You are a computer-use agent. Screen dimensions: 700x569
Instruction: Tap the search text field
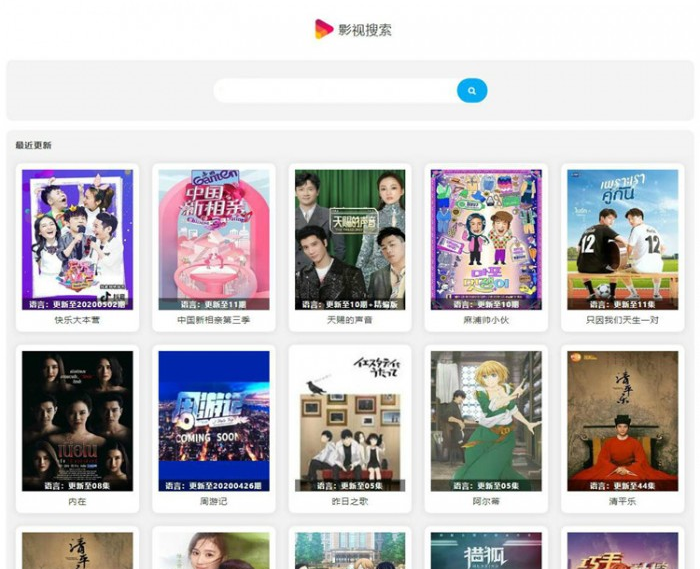335,91
